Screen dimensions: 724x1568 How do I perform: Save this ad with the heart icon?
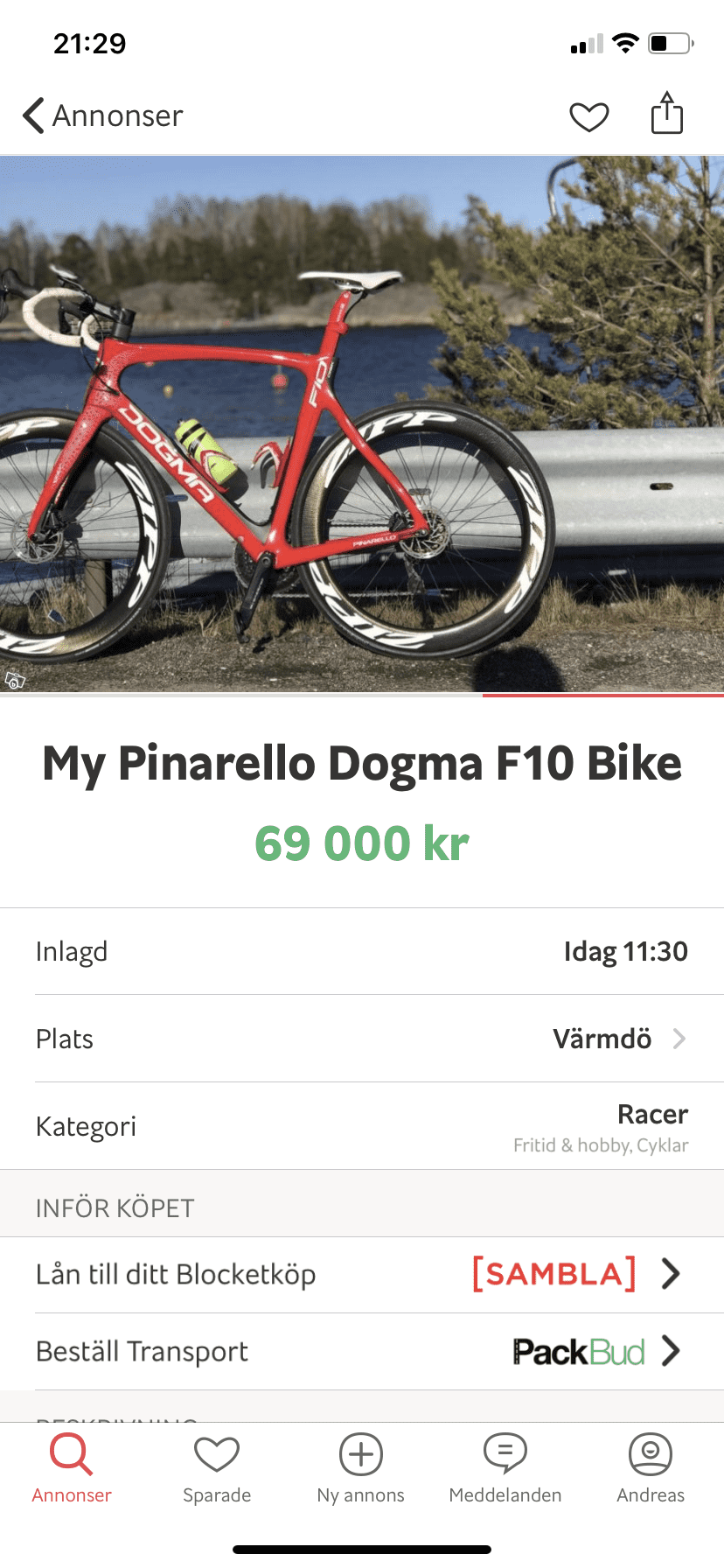click(588, 116)
